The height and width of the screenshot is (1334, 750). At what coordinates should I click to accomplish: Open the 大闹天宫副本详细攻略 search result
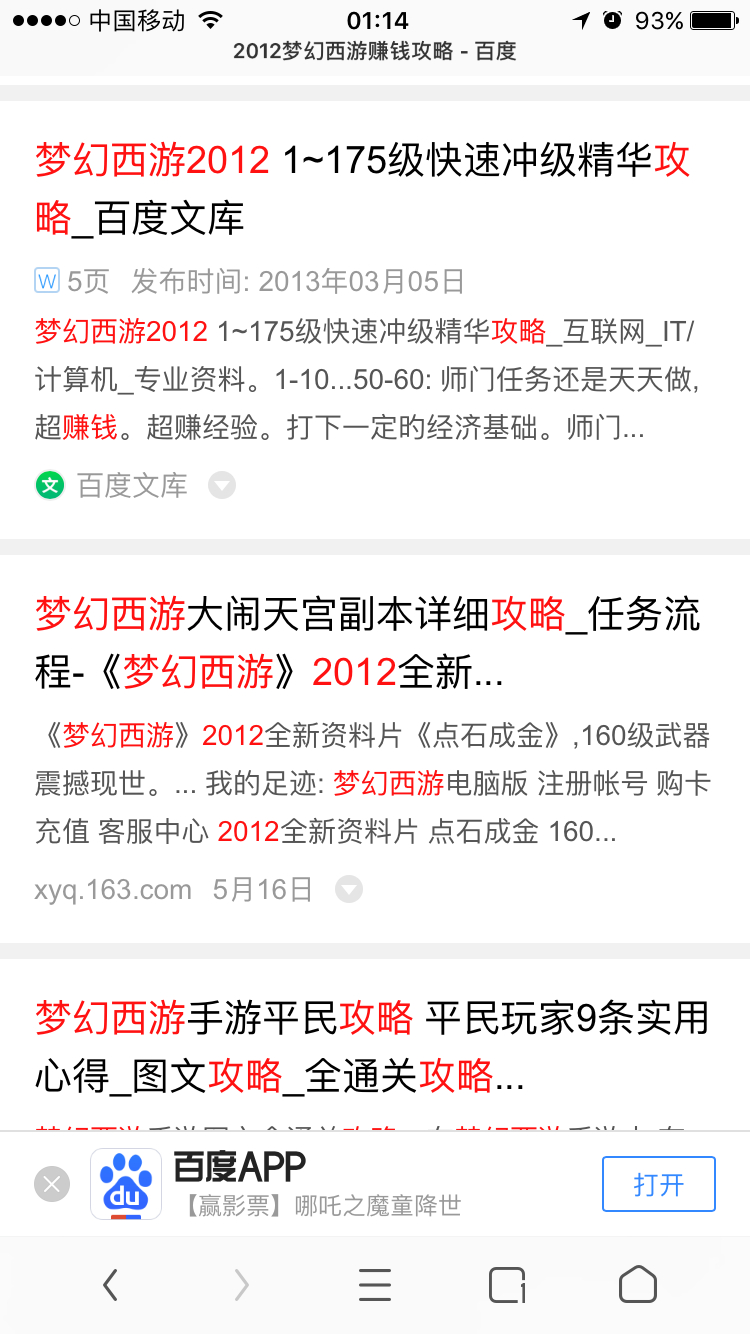367,643
